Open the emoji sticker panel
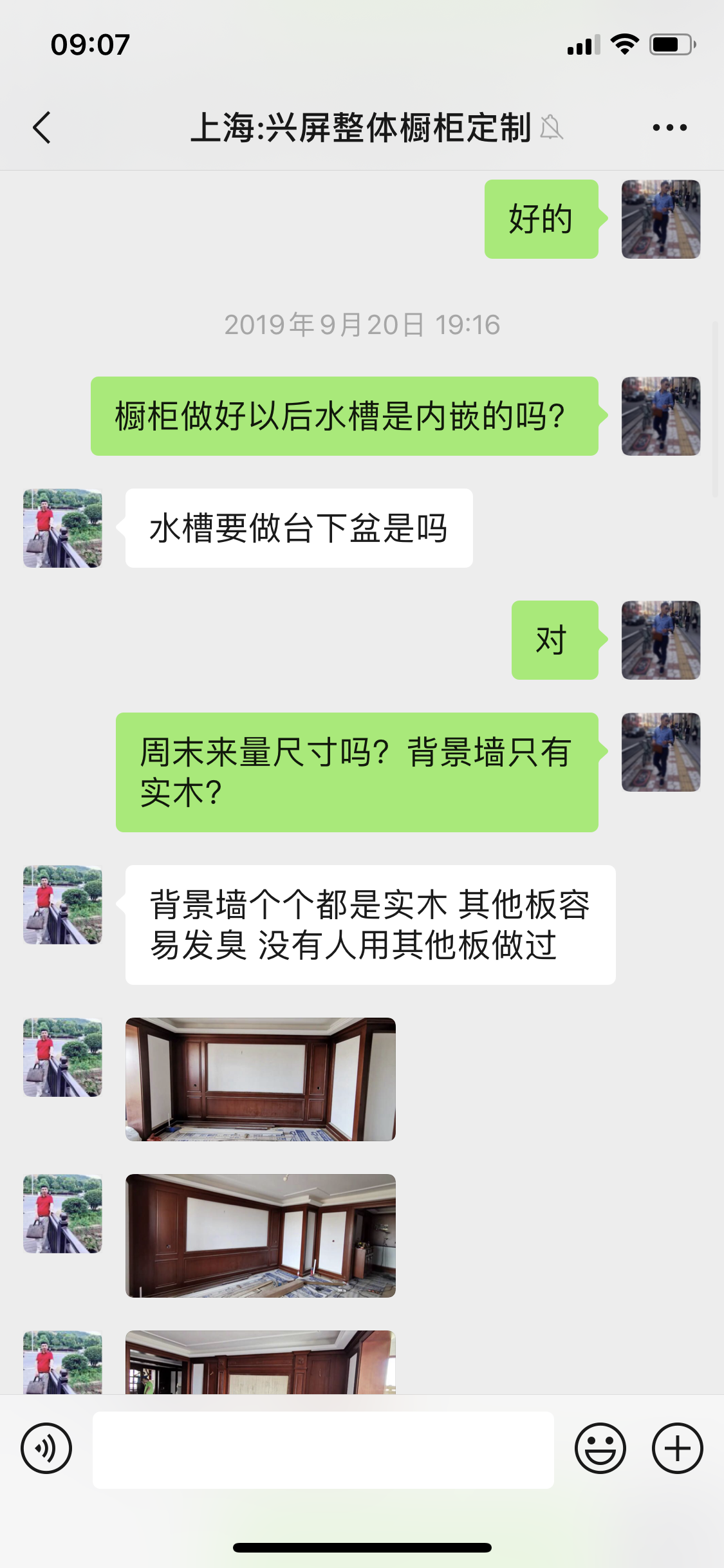 click(600, 1448)
